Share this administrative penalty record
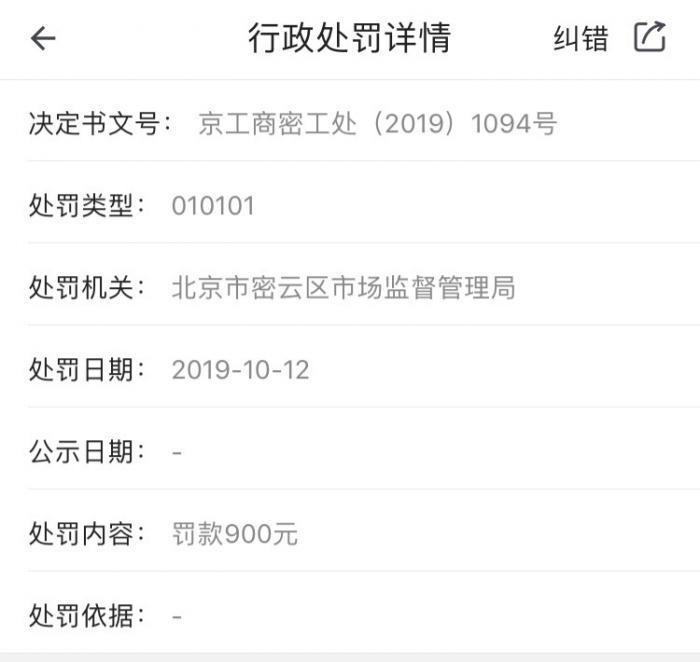The height and width of the screenshot is (662, 700). tap(650, 37)
